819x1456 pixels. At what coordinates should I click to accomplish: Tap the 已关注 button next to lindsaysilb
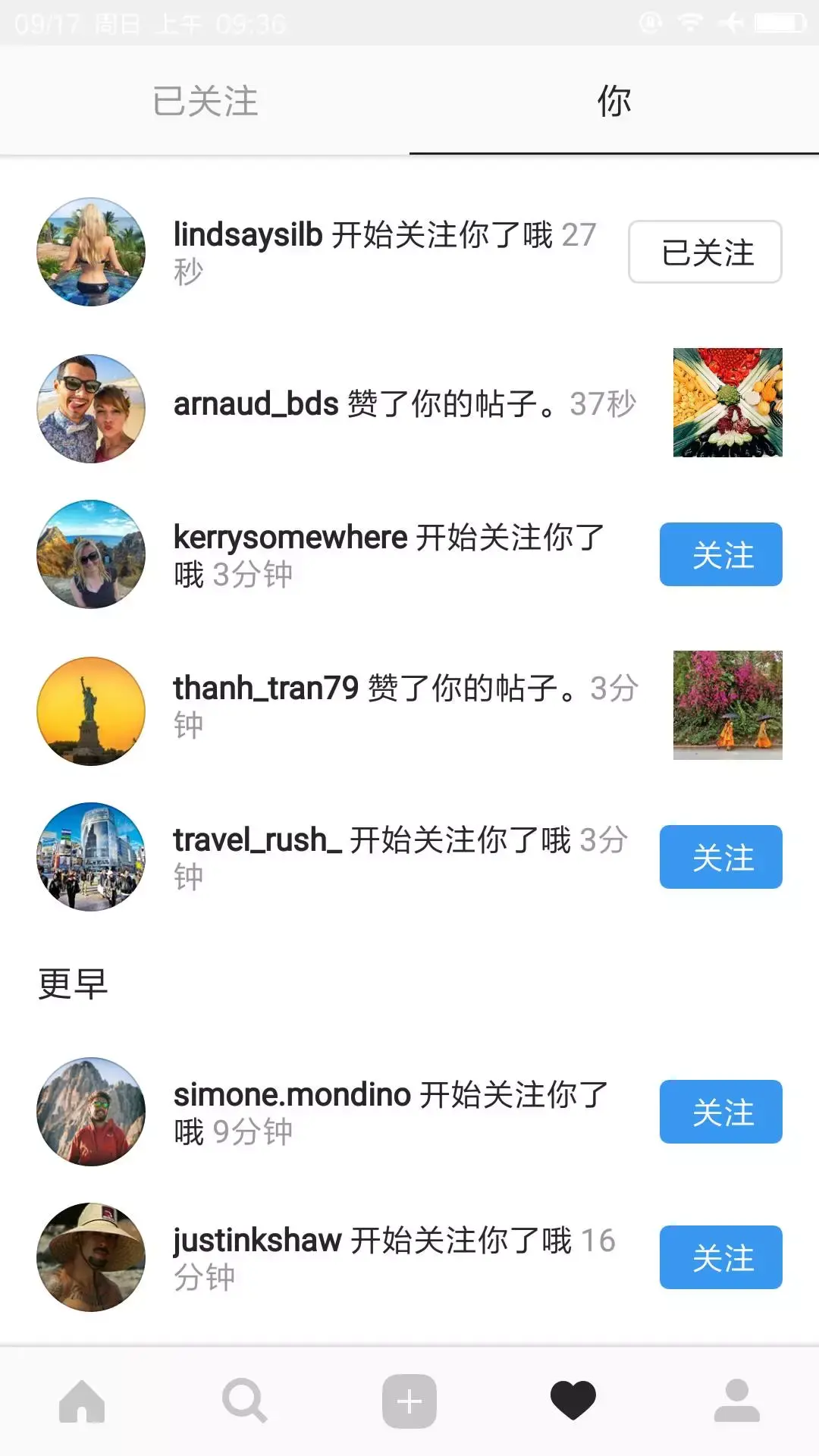(x=704, y=252)
